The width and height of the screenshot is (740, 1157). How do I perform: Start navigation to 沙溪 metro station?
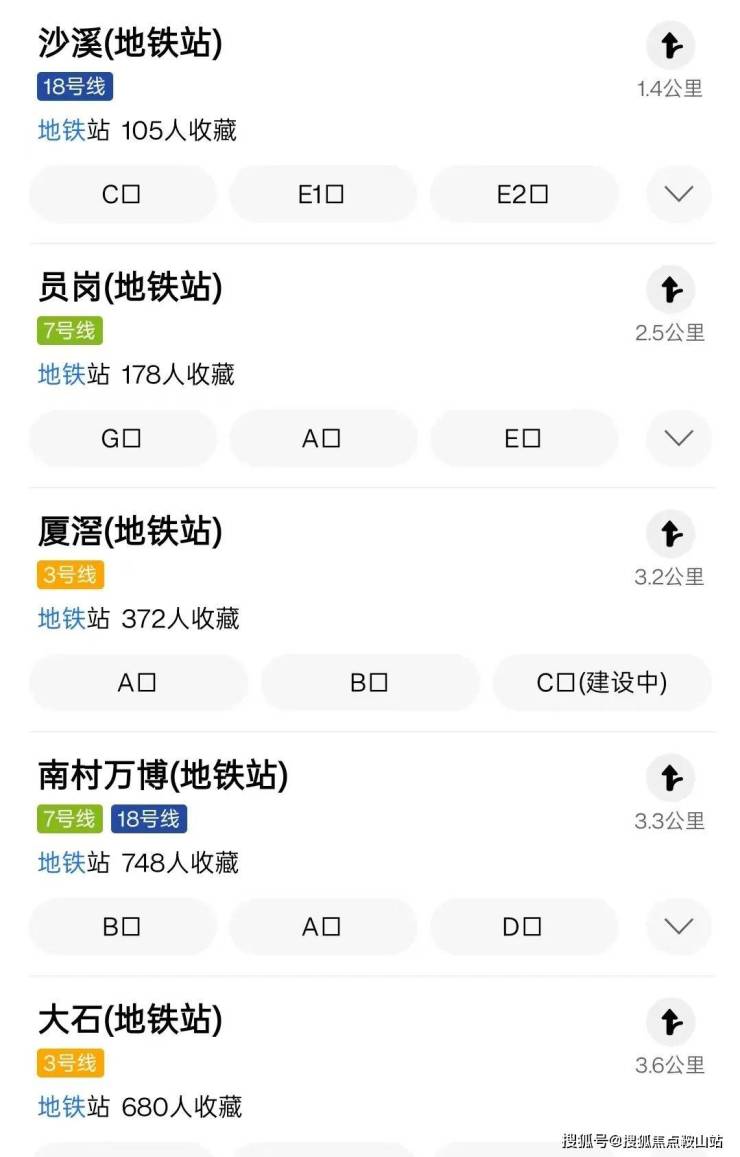pos(670,46)
